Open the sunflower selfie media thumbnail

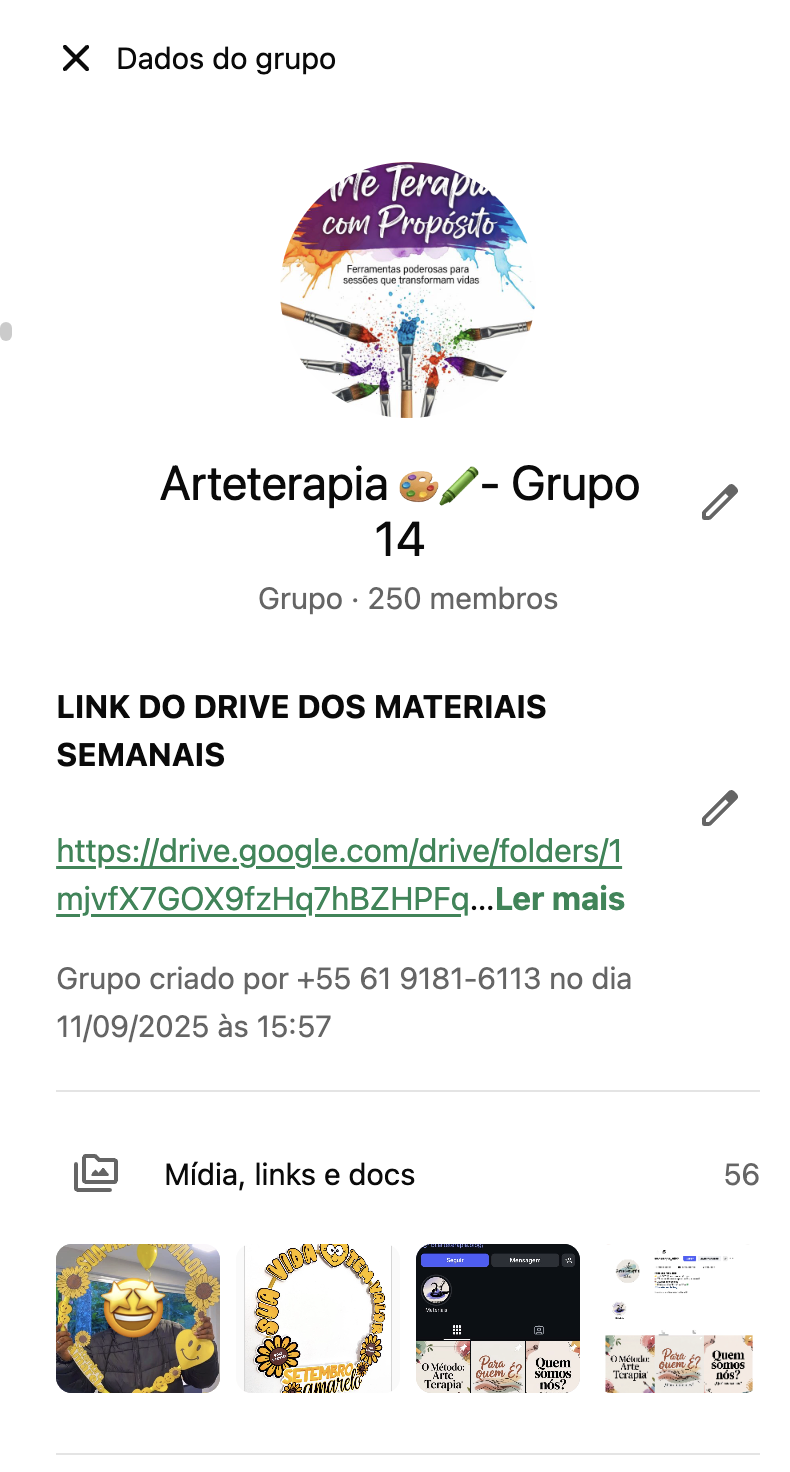click(137, 1318)
